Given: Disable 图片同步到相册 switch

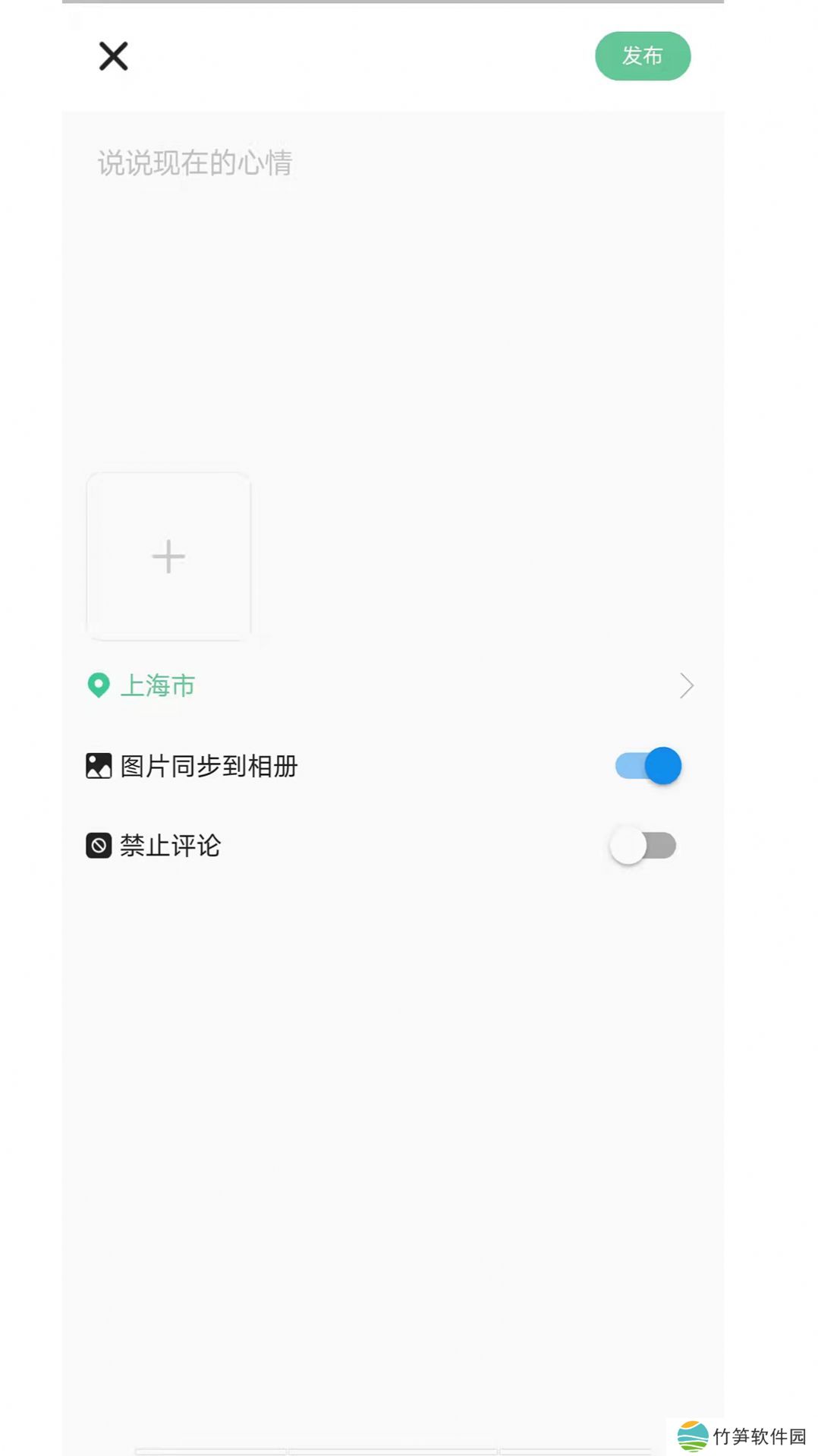Looking at the screenshot, I should click(x=649, y=766).
